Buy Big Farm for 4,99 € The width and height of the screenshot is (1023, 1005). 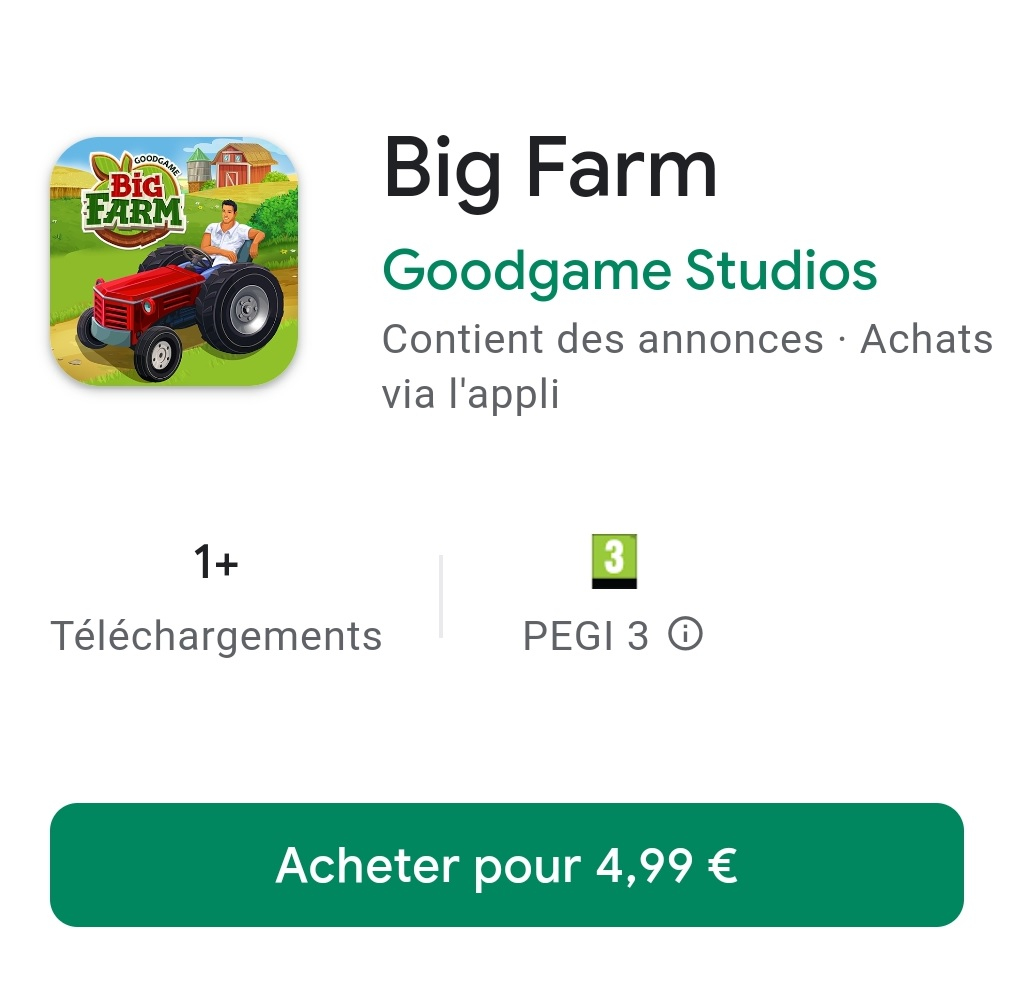click(506, 865)
